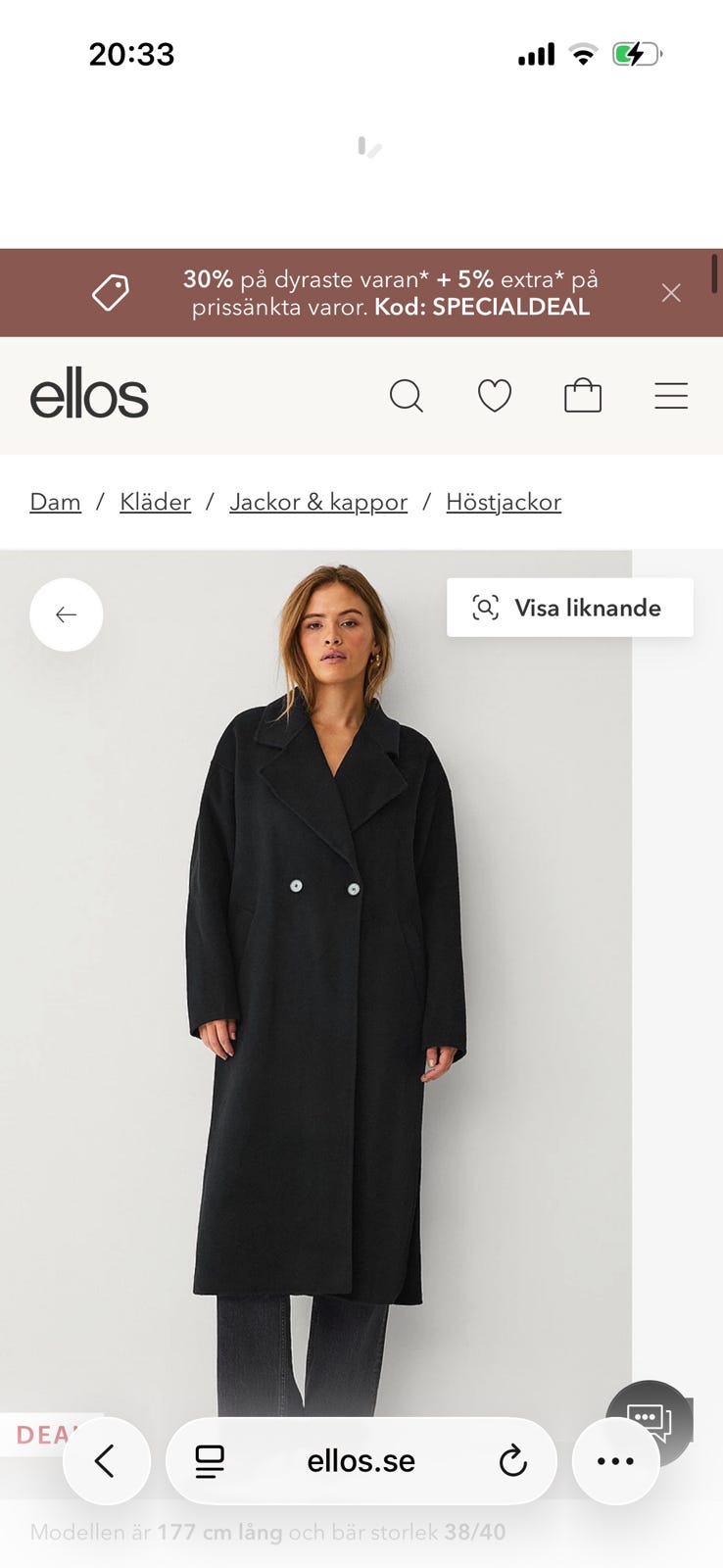Dismiss the SPECIALDEAL promo banner
723x1568 pixels.
[671, 292]
